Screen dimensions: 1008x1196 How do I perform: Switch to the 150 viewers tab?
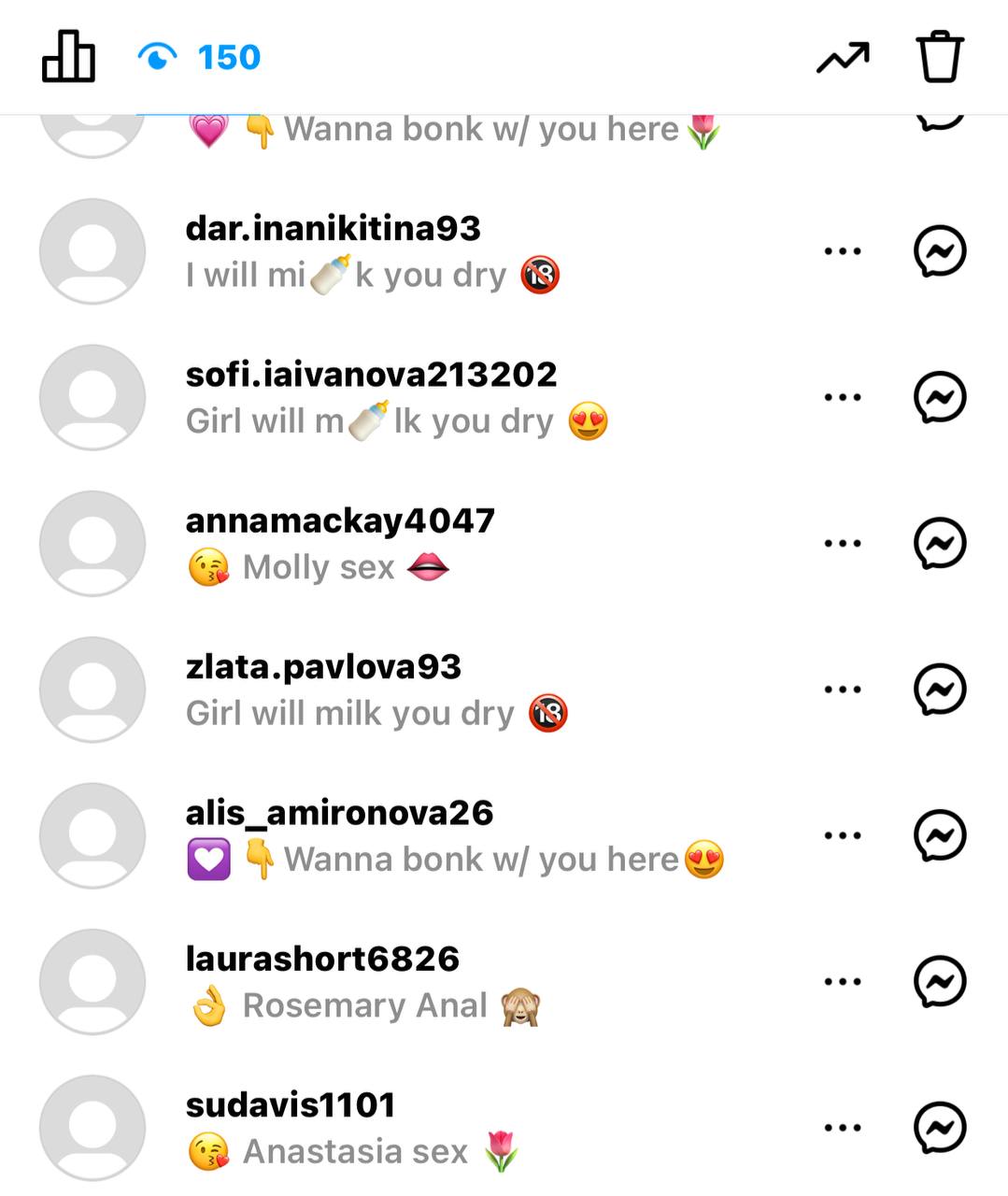pos(199,58)
